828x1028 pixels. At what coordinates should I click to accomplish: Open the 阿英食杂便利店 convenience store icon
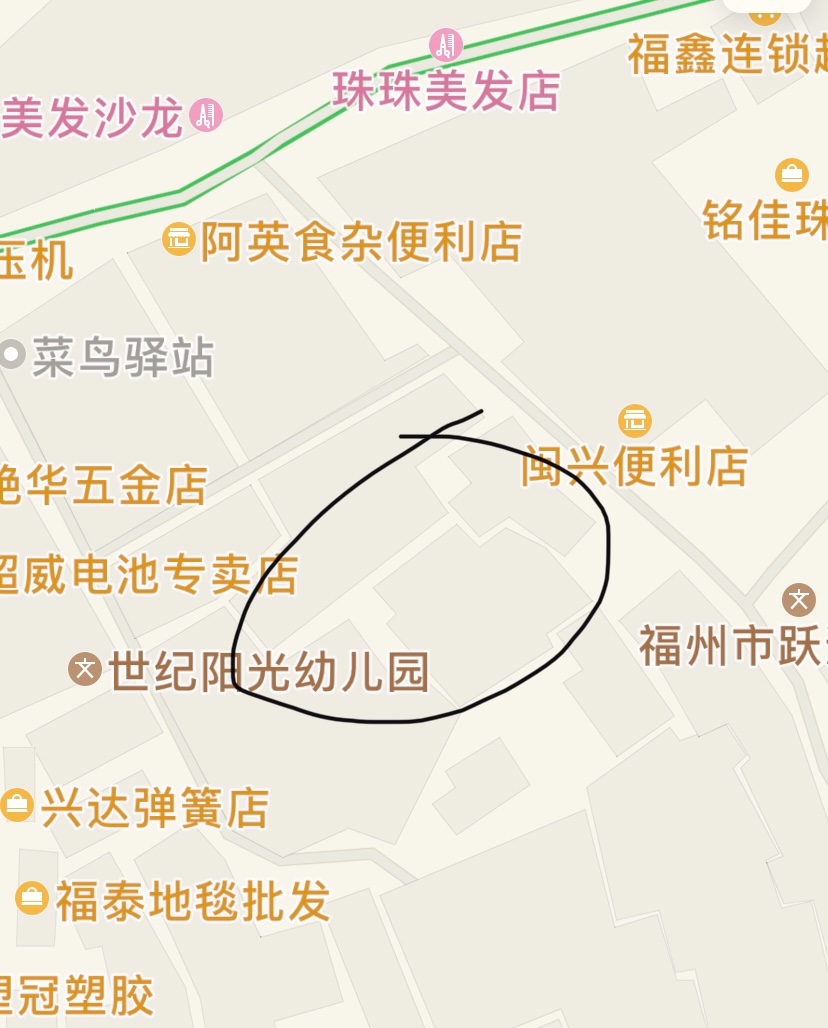[176, 240]
